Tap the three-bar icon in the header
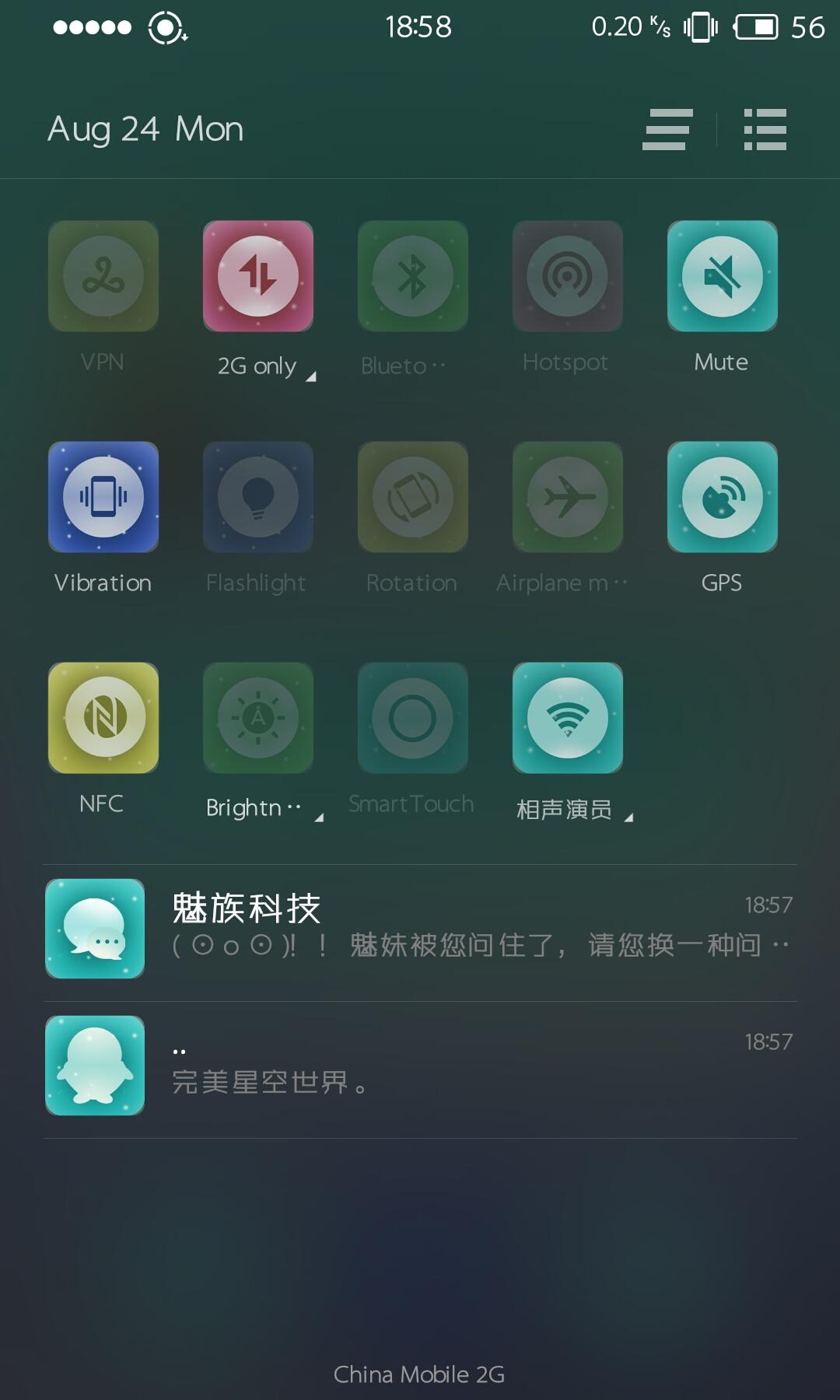The height and width of the screenshot is (1400, 840). 667,129
